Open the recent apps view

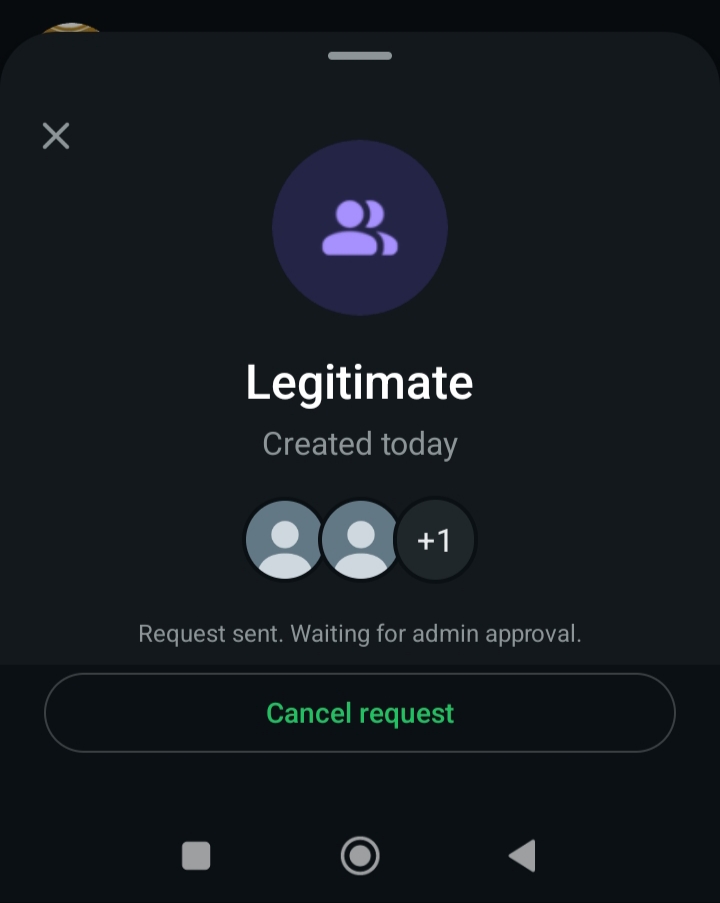pyautogui.click(x=196, y=856)
